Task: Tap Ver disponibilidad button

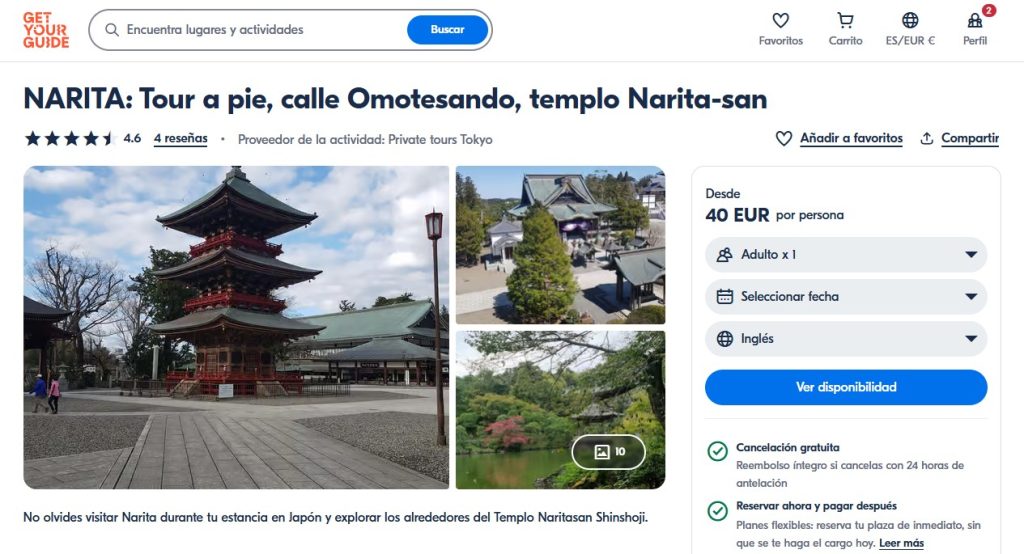Action: 845,387
